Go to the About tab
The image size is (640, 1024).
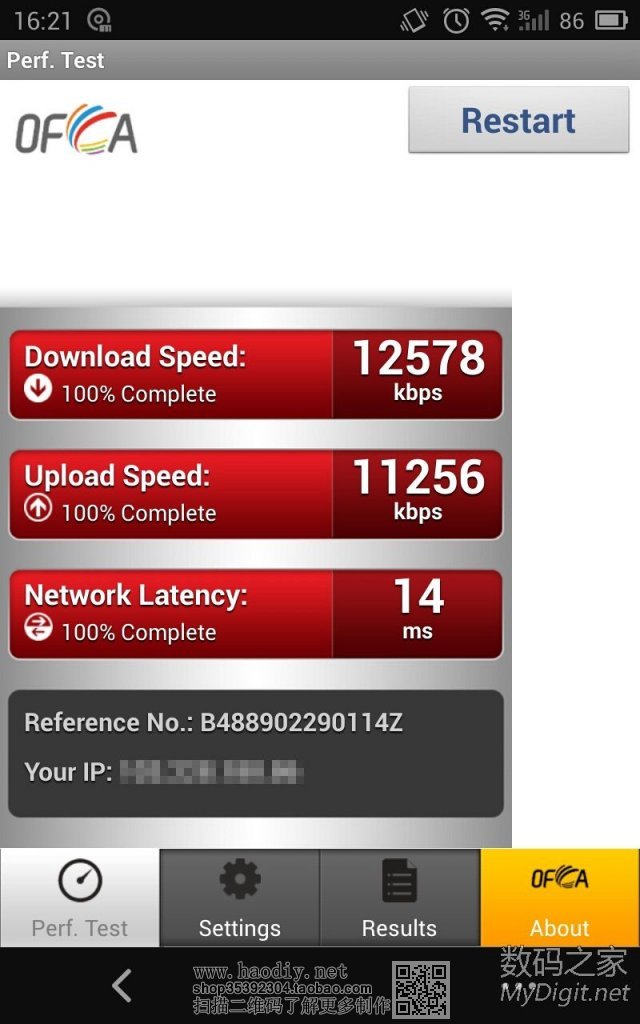(x=559, y=898)
